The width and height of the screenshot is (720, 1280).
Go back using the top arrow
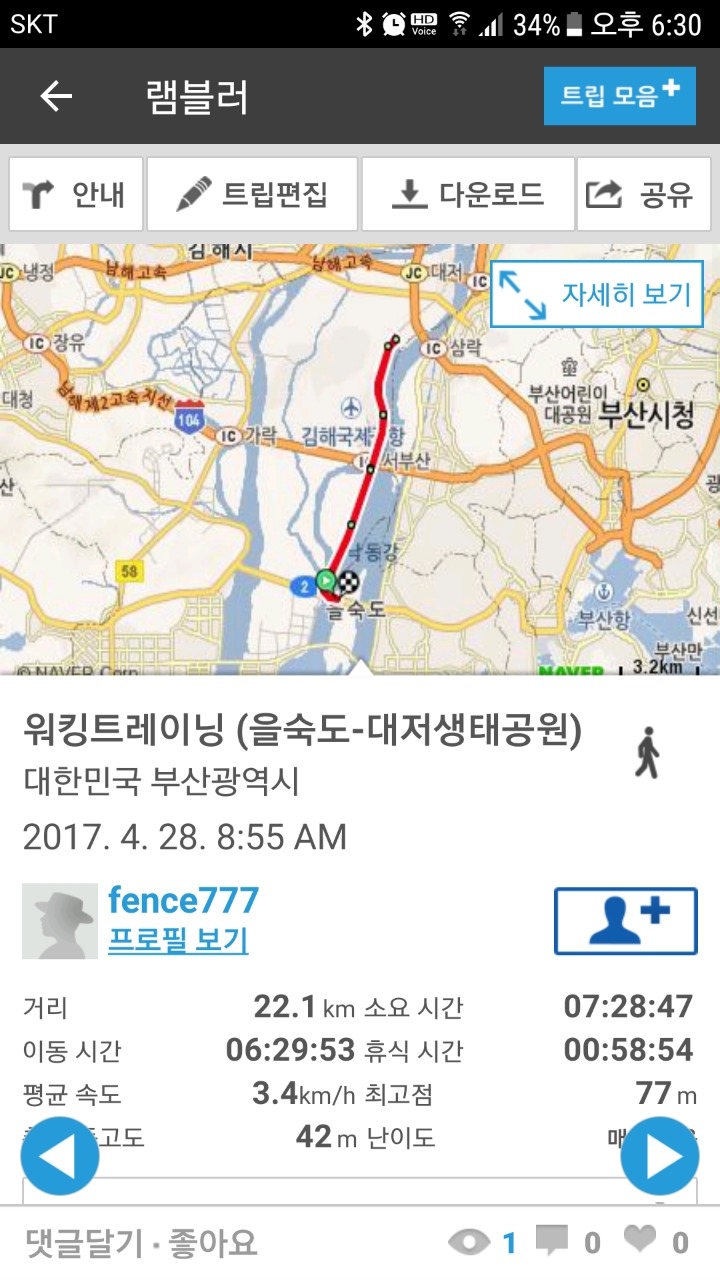(56, 97)
